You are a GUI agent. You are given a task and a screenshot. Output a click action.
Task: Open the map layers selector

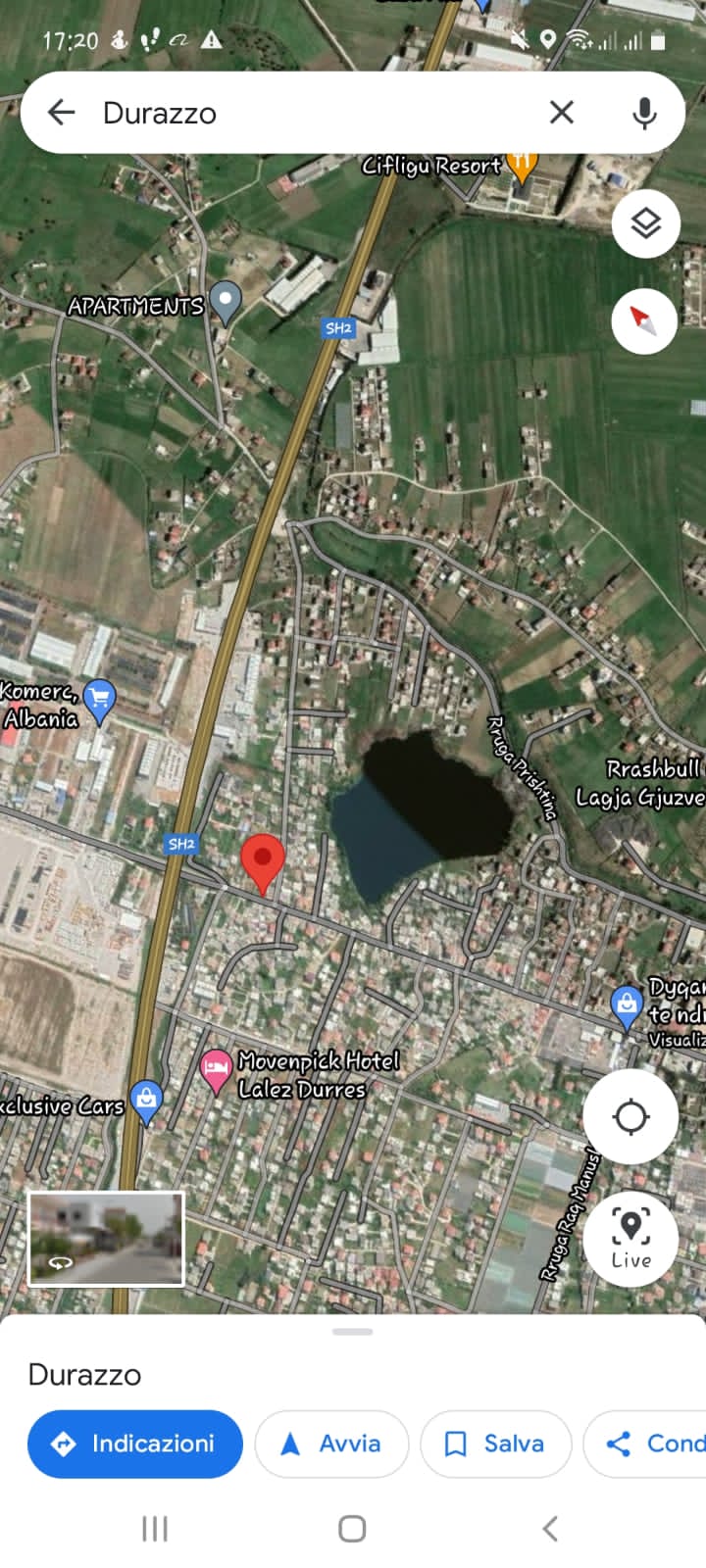click(645, 224)
